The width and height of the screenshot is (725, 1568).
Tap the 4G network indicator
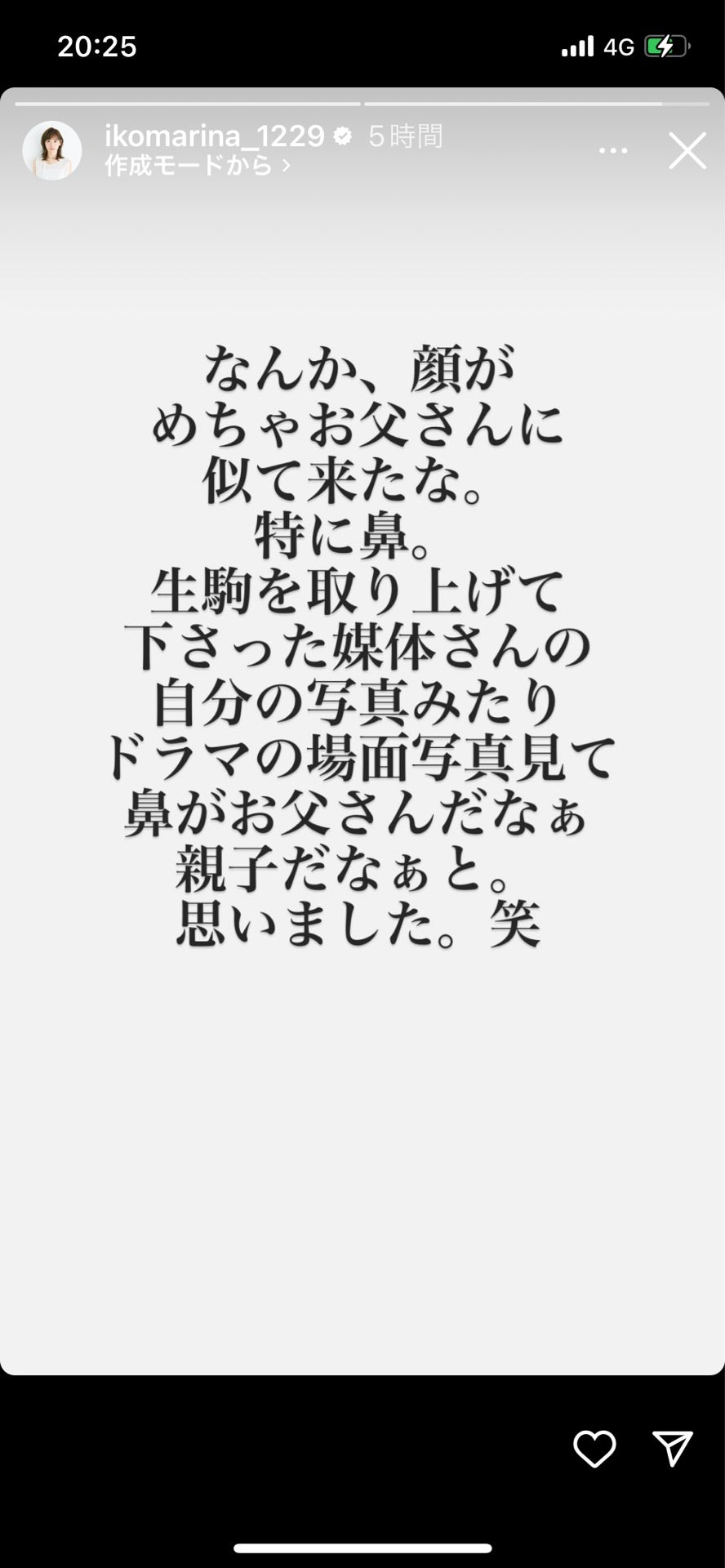coord(618,46)
